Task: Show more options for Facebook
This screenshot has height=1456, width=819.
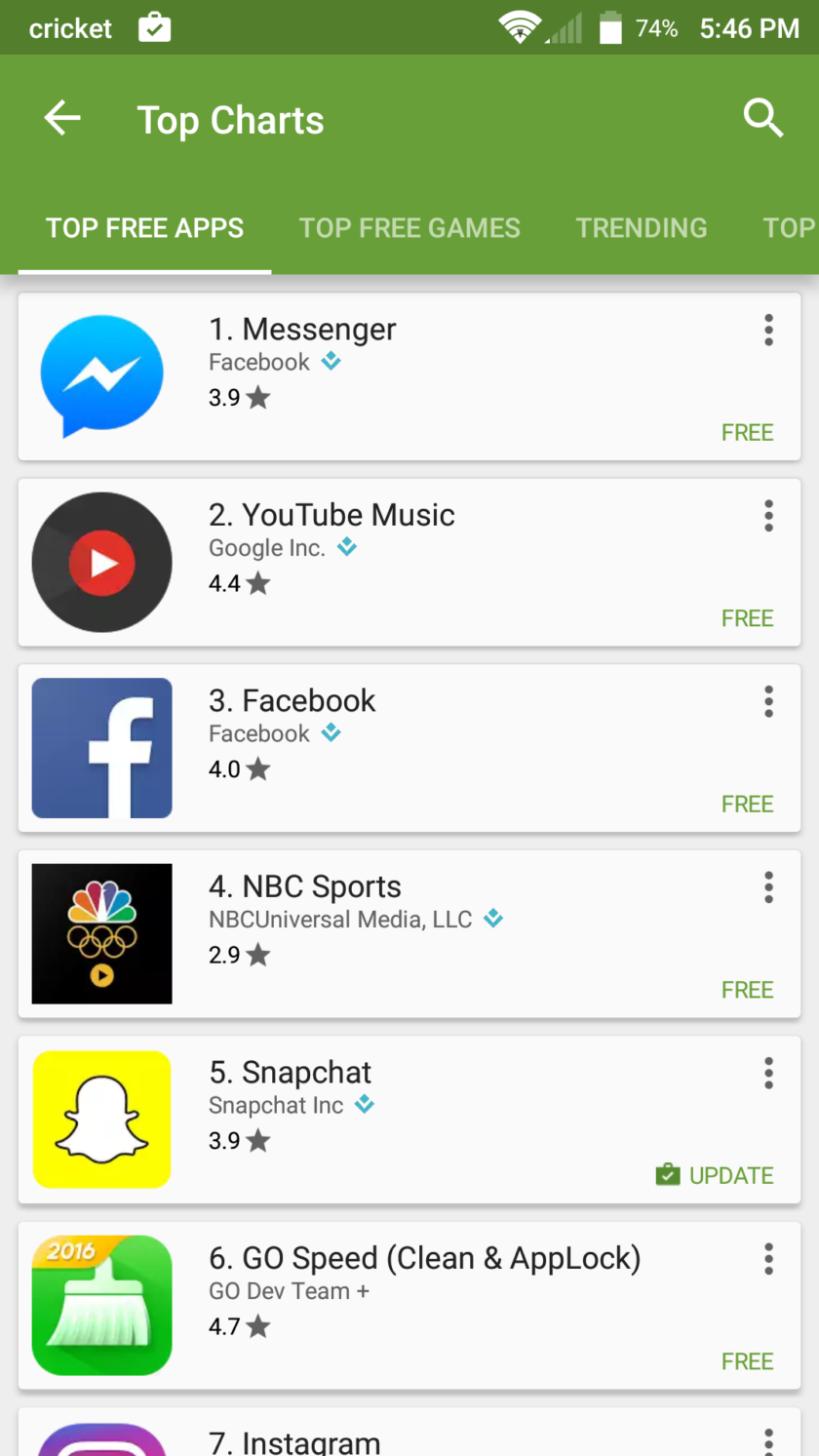Action: [768, 701]
